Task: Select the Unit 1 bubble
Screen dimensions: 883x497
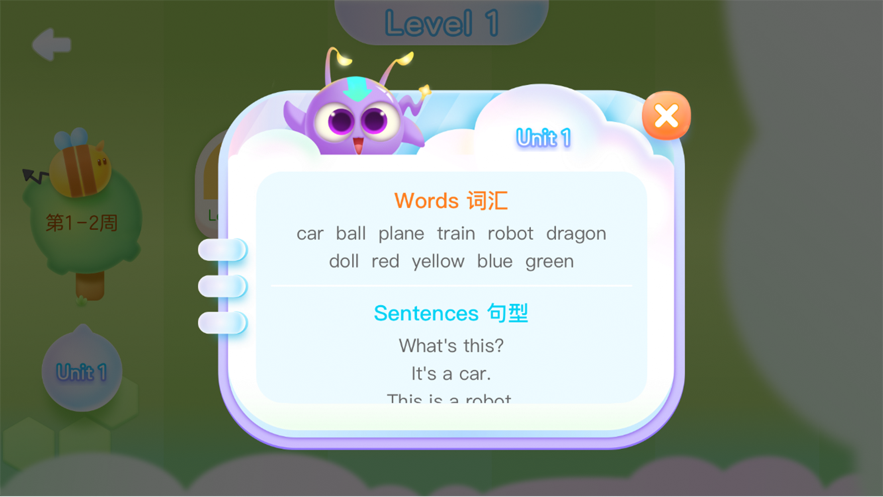Action: [x=82, y=371]
